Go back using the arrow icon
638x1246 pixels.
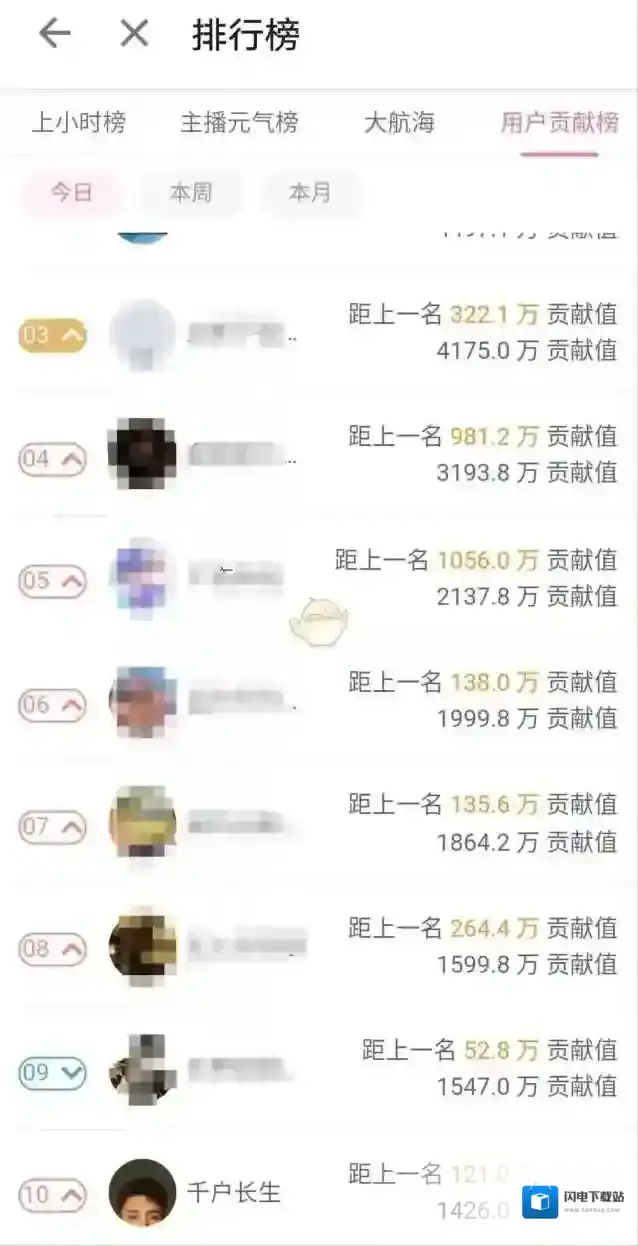tap(54, 34)
